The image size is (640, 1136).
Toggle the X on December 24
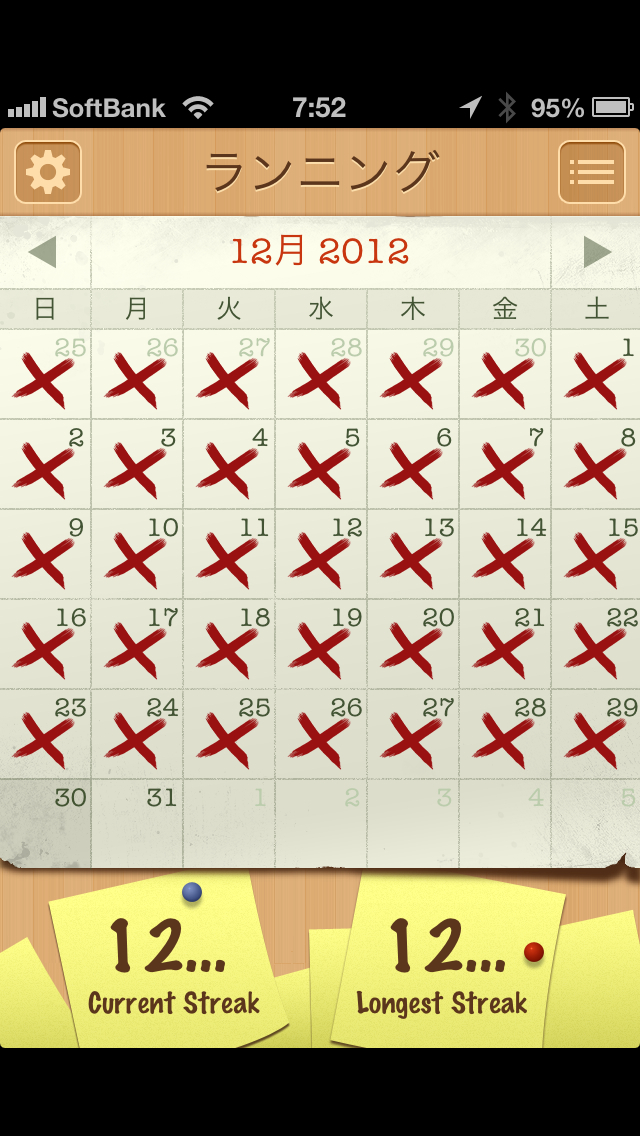138,735
